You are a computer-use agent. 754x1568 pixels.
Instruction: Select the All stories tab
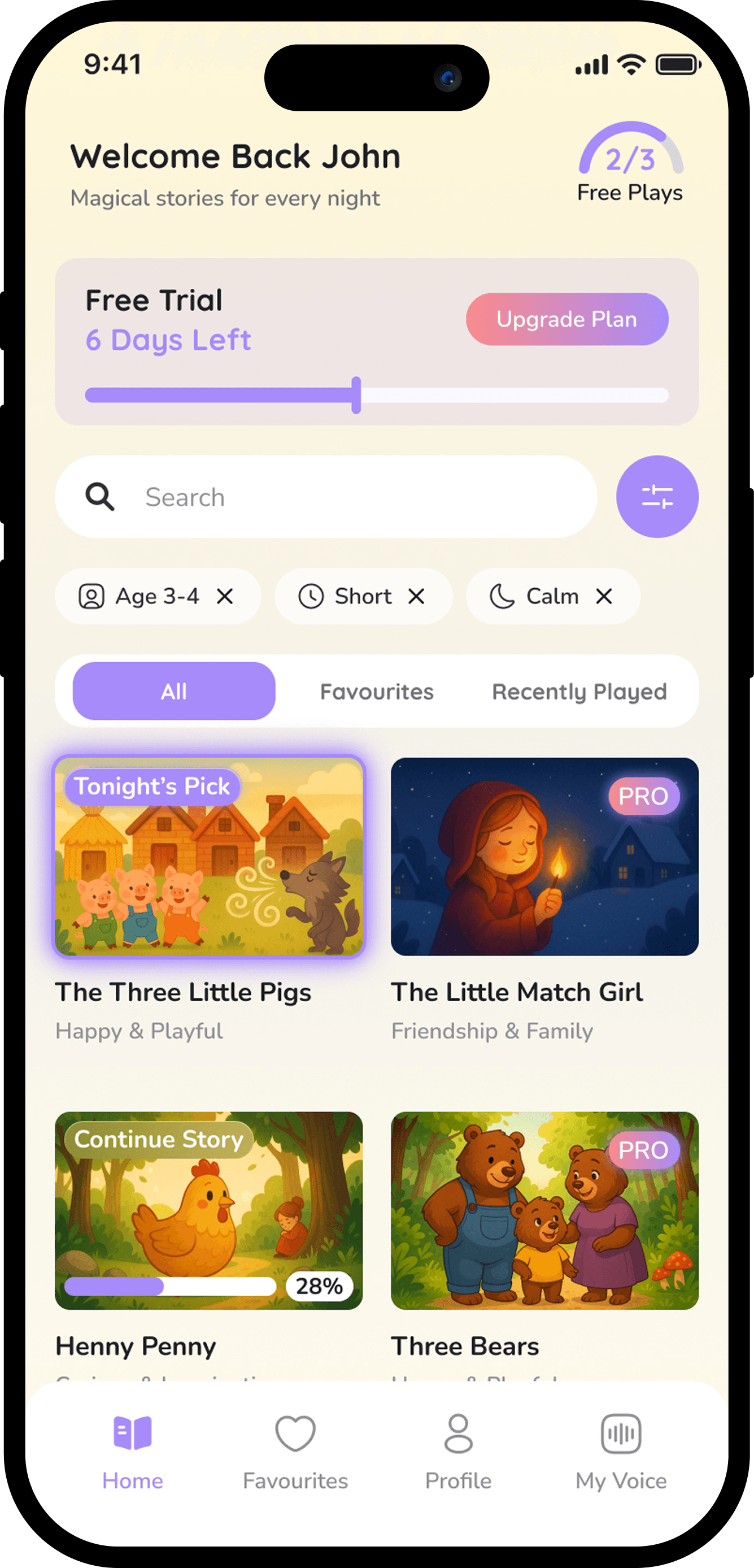[x=173, y=691]
